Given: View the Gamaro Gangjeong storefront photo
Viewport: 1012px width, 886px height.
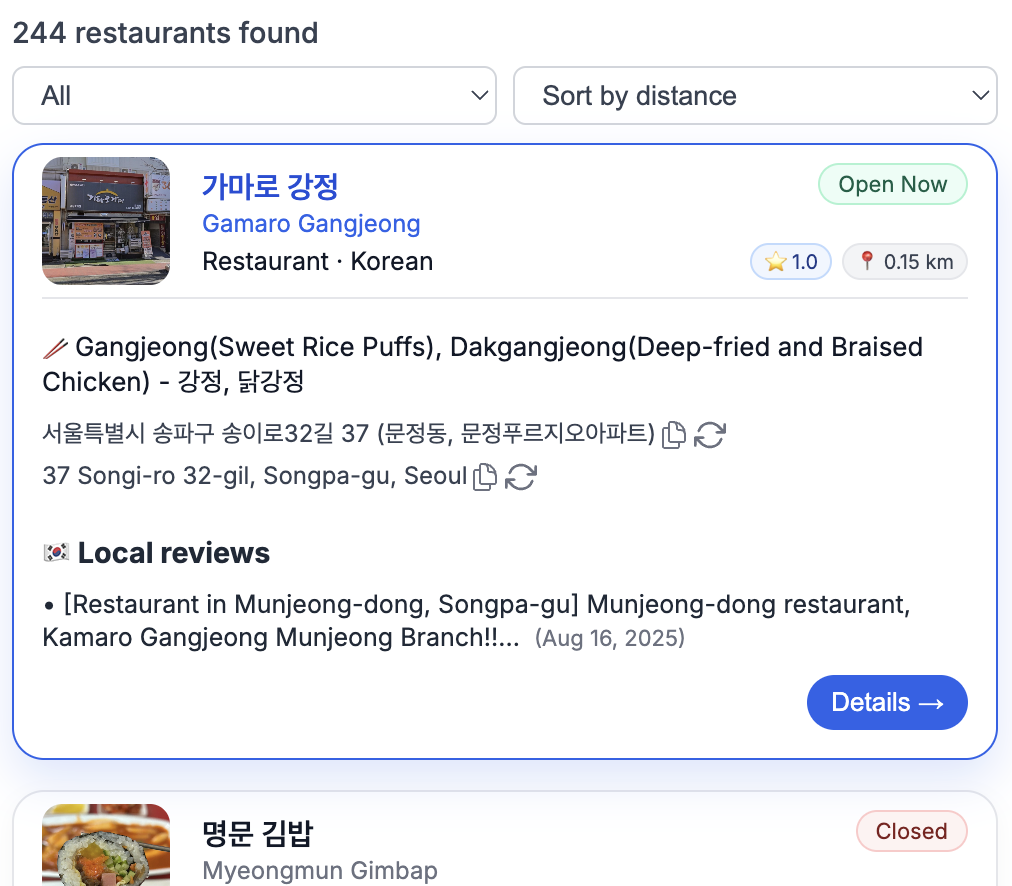Looking at the screenshot, I should [x=106, y=221].
